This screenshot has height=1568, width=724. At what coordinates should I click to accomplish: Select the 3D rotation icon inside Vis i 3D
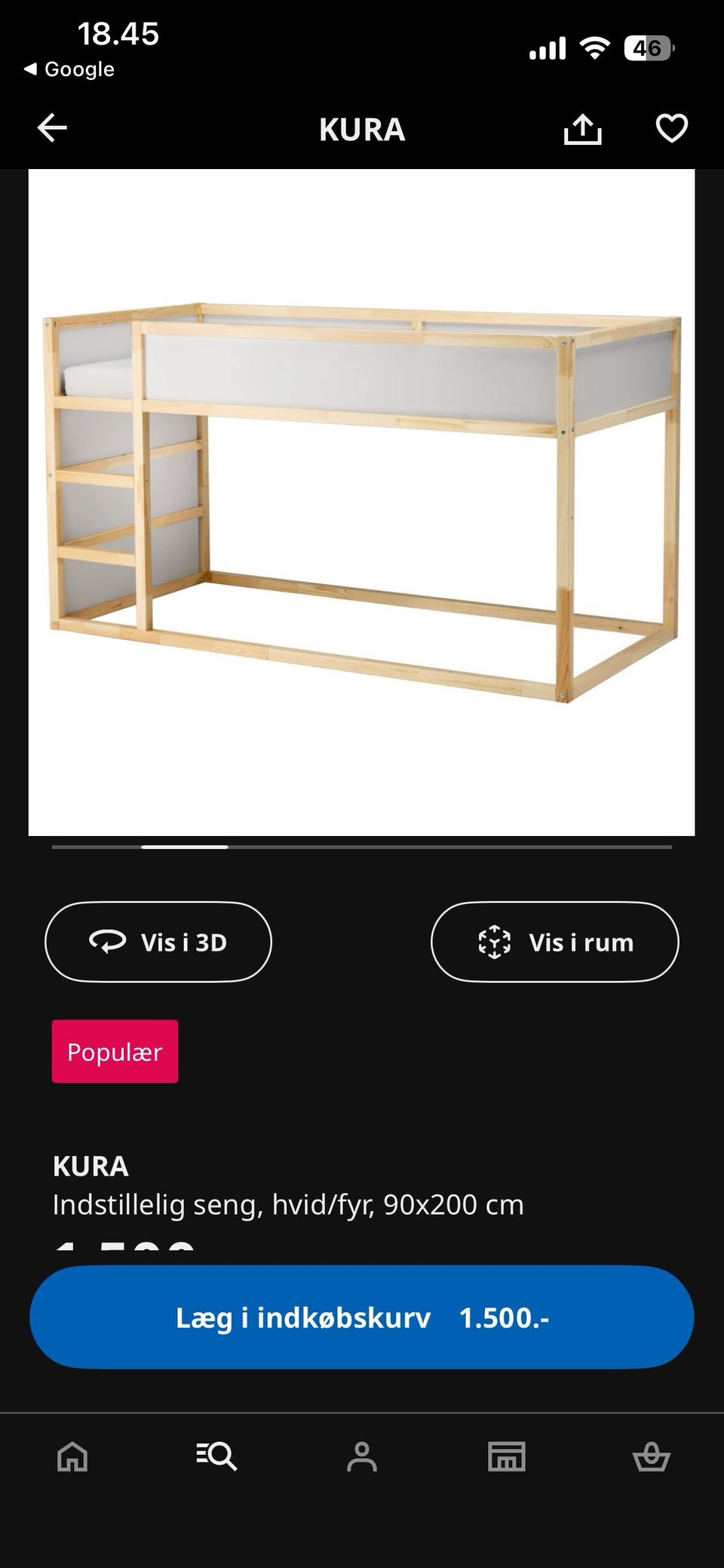click(x=106, y=941)
